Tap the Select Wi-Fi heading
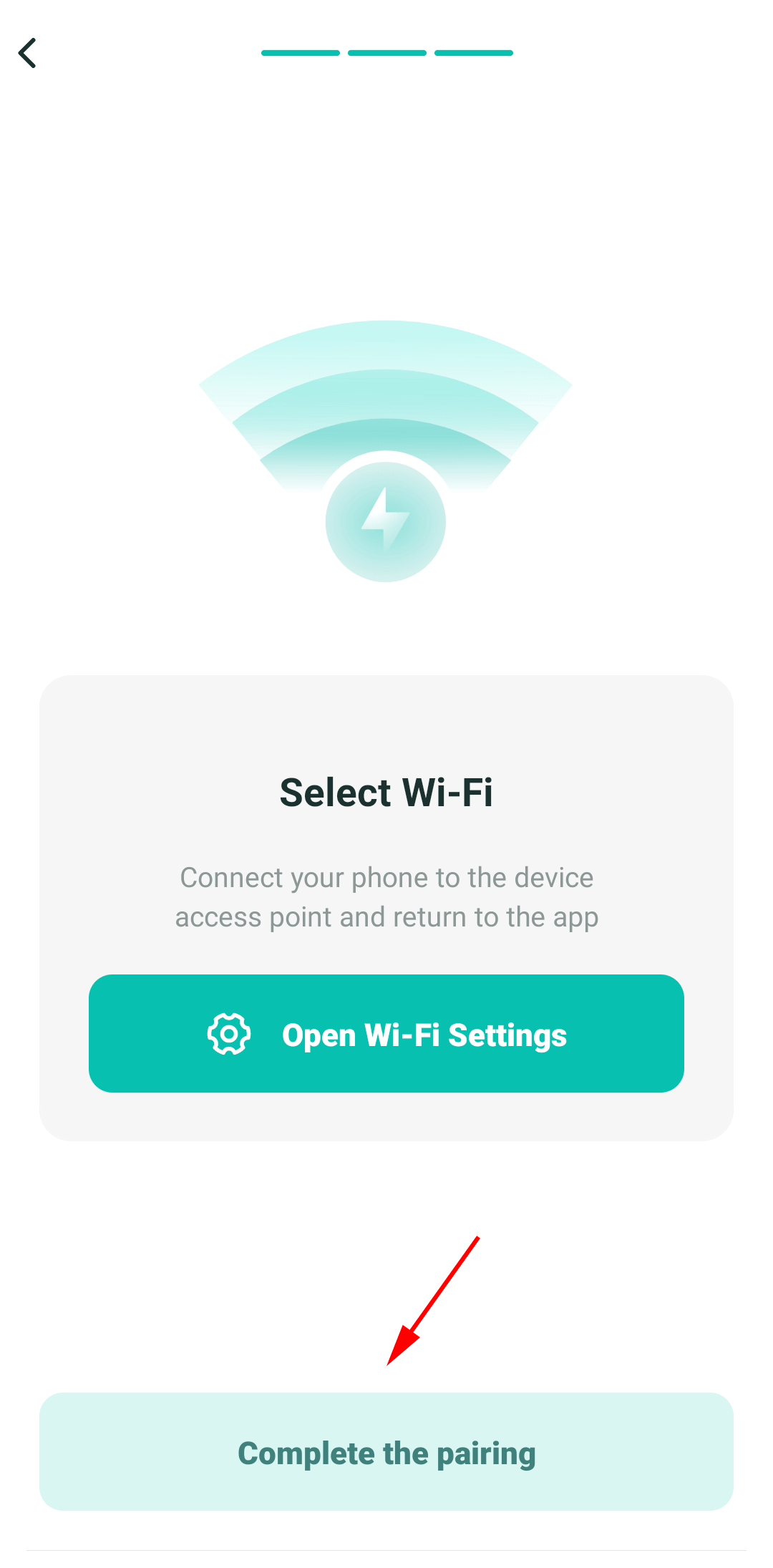The height and width of the screenshot is (1568, 773). [386, 791]
